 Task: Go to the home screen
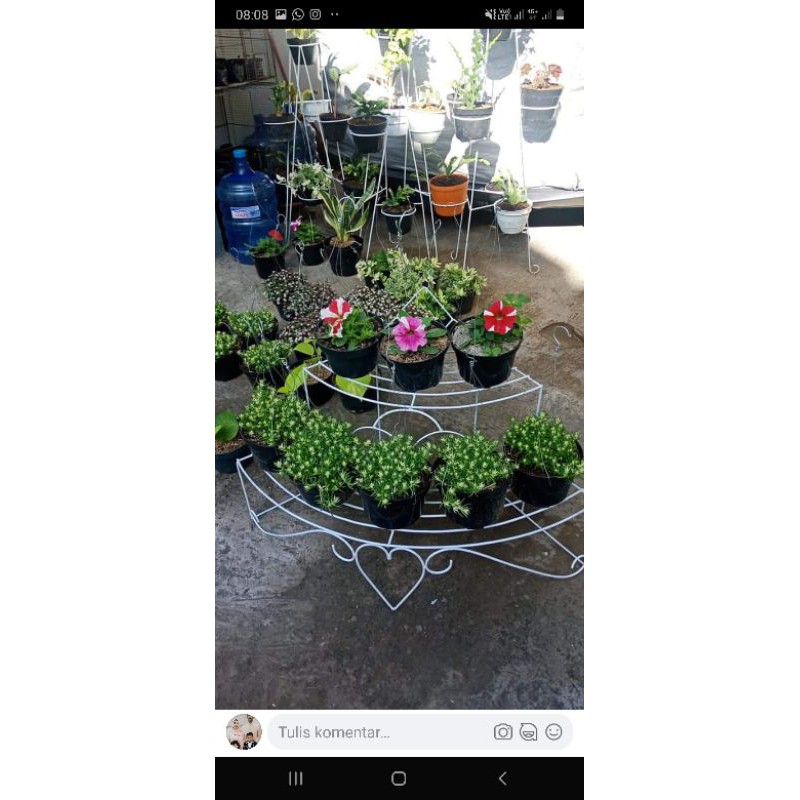(x=399, y=778)
